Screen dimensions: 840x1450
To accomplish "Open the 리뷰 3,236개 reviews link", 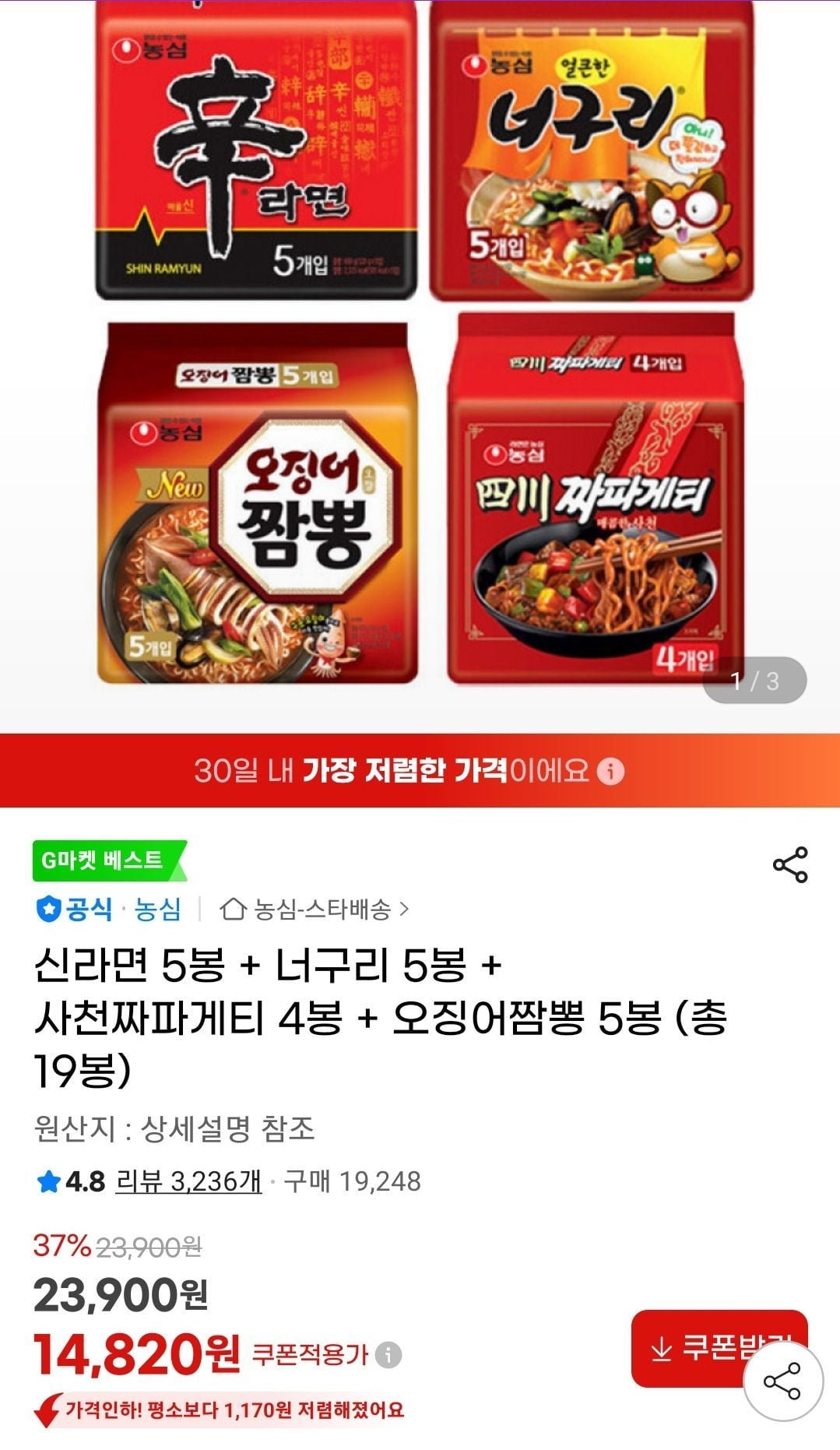I will point(188,1181).
